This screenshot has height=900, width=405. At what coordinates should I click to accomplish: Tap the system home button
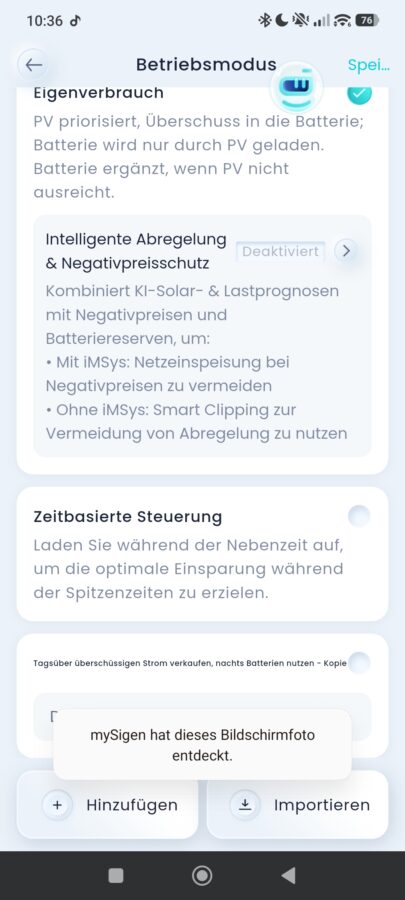point(202,875)
